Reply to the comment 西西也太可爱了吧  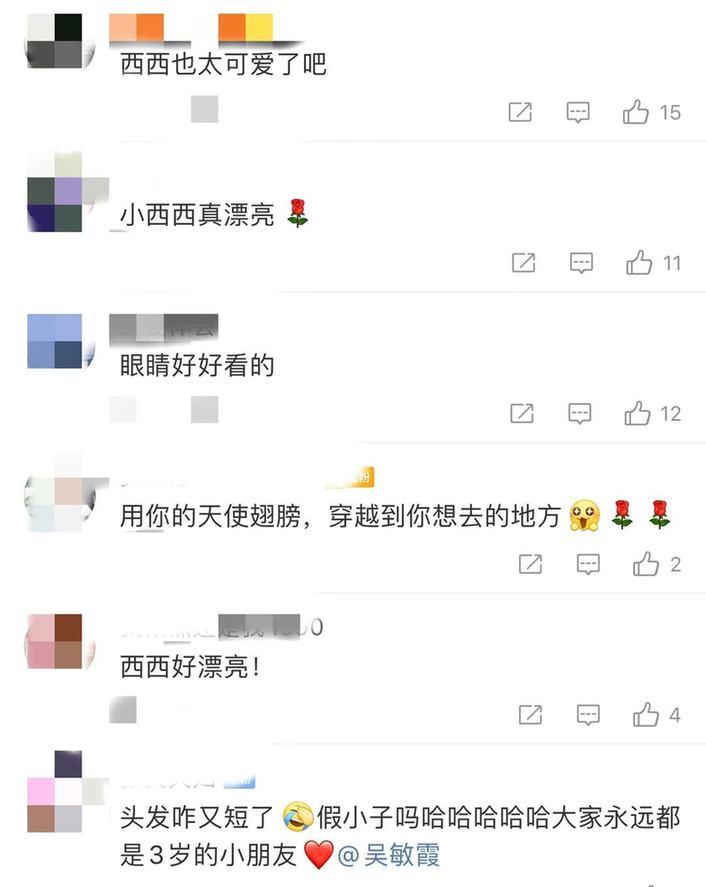578,113
